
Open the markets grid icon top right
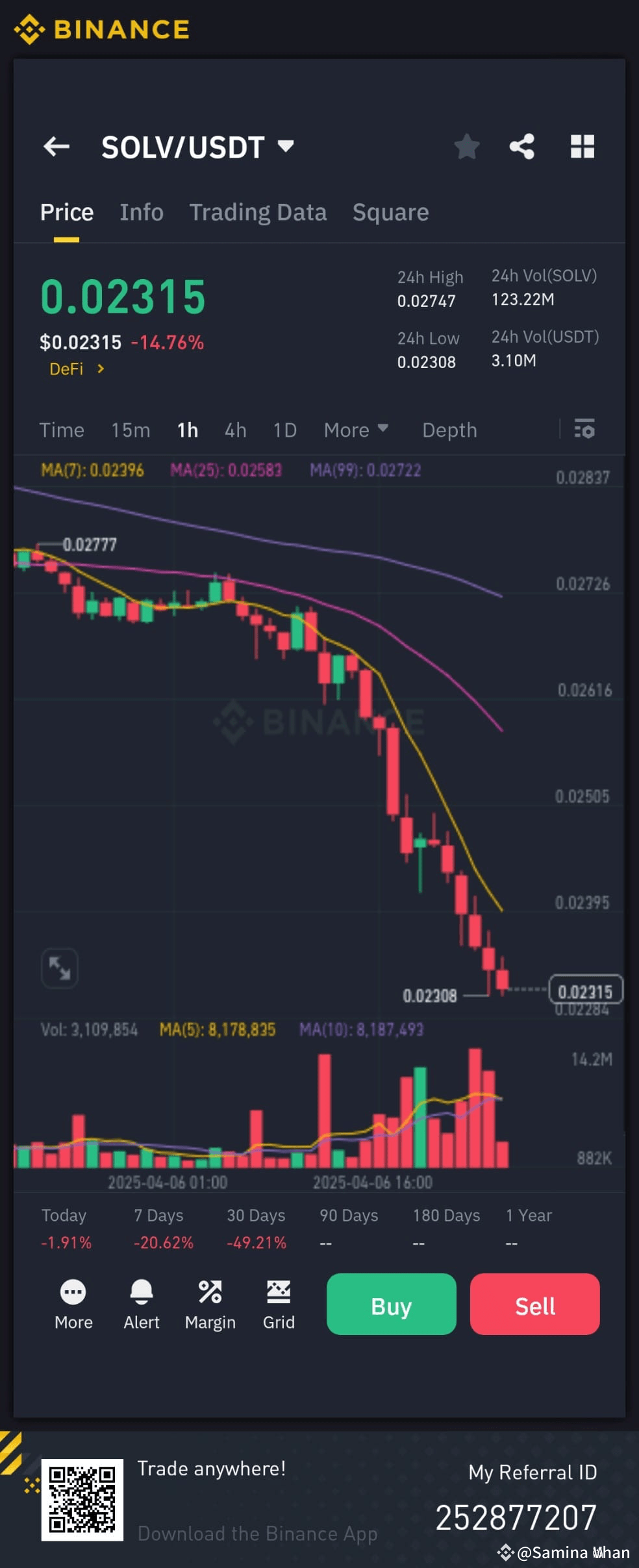(x=582, y=147)
